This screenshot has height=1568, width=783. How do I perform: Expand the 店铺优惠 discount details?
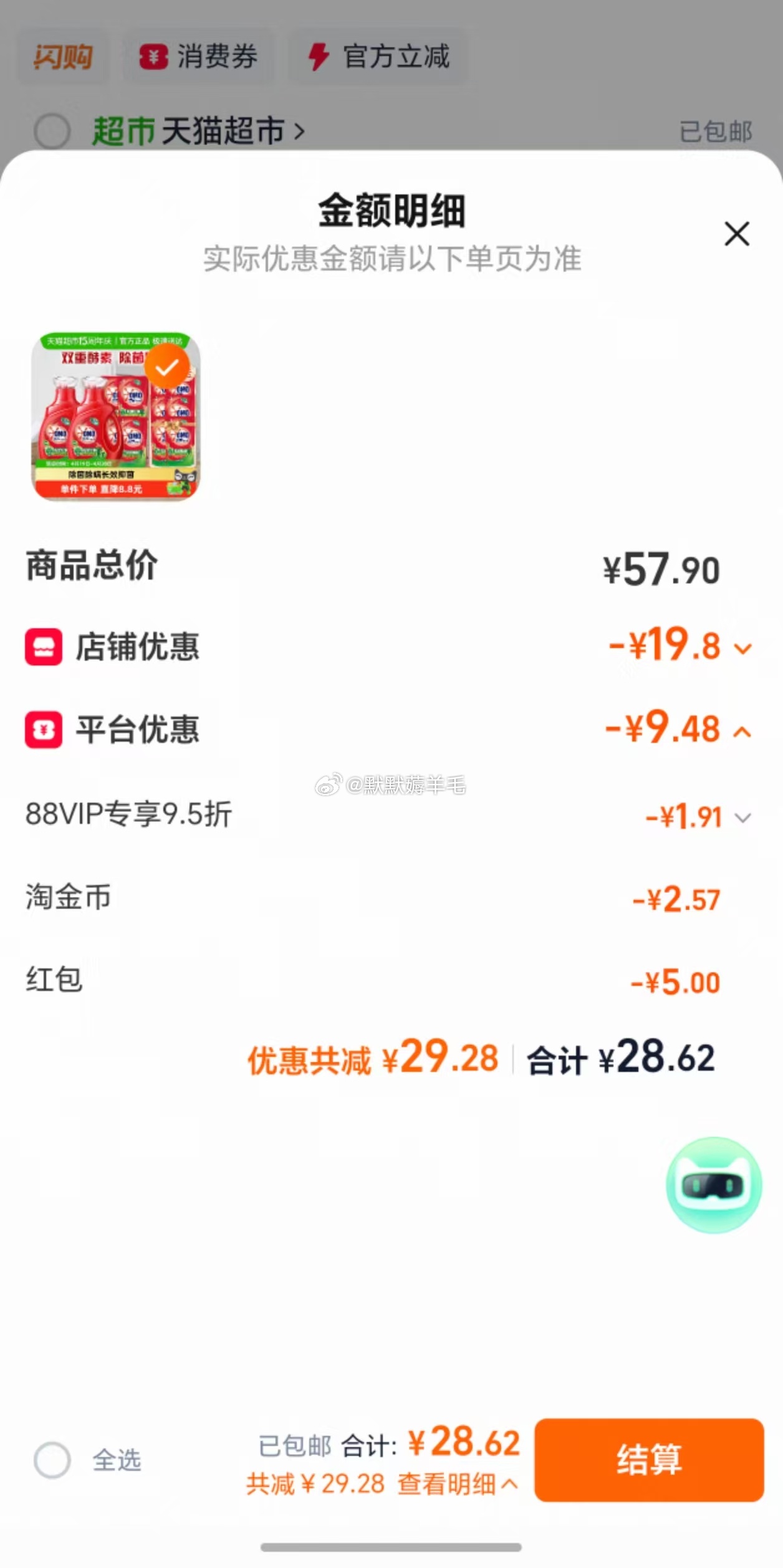coord(742,648)
